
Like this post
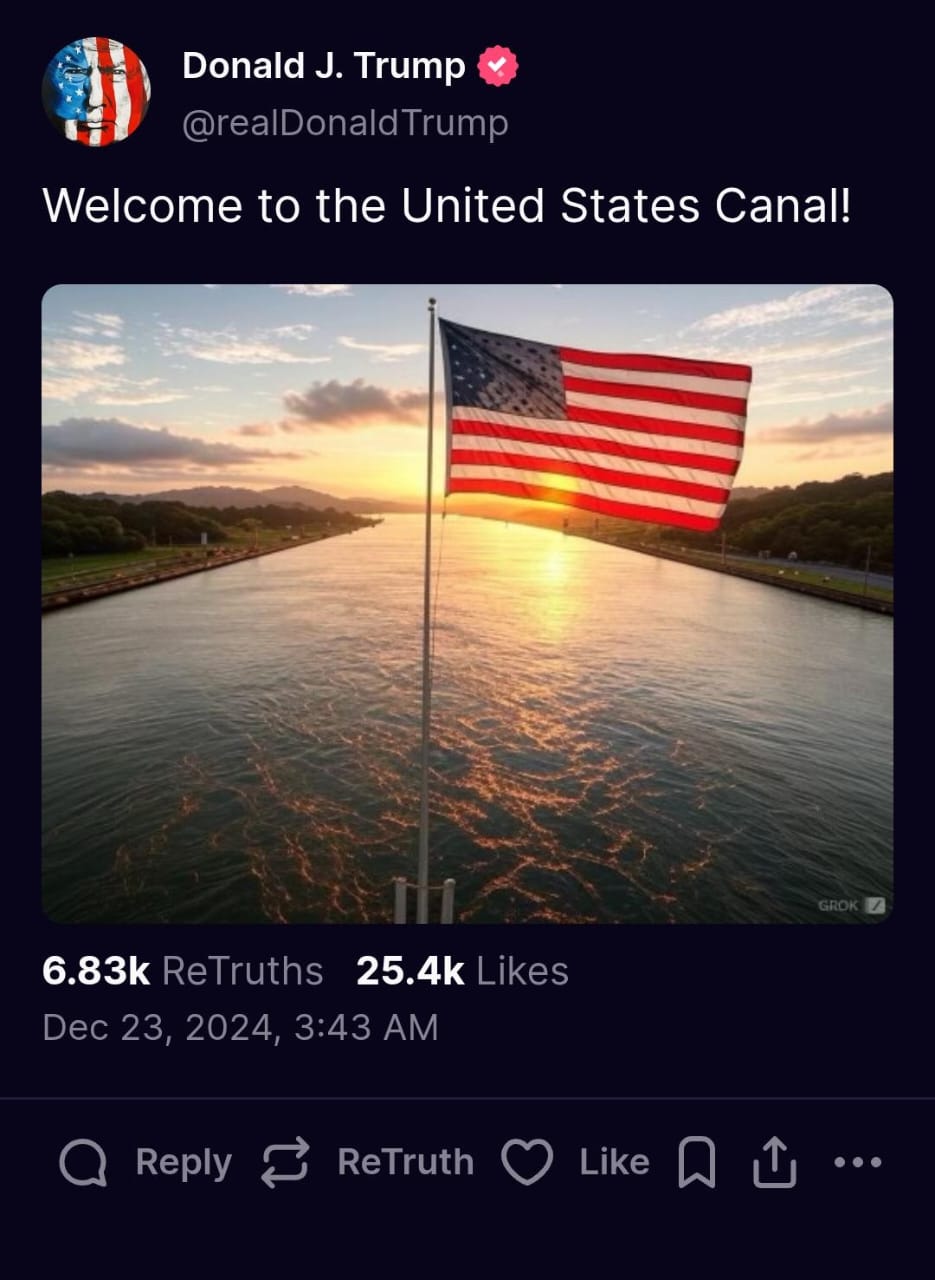[x=575, y=1162]
